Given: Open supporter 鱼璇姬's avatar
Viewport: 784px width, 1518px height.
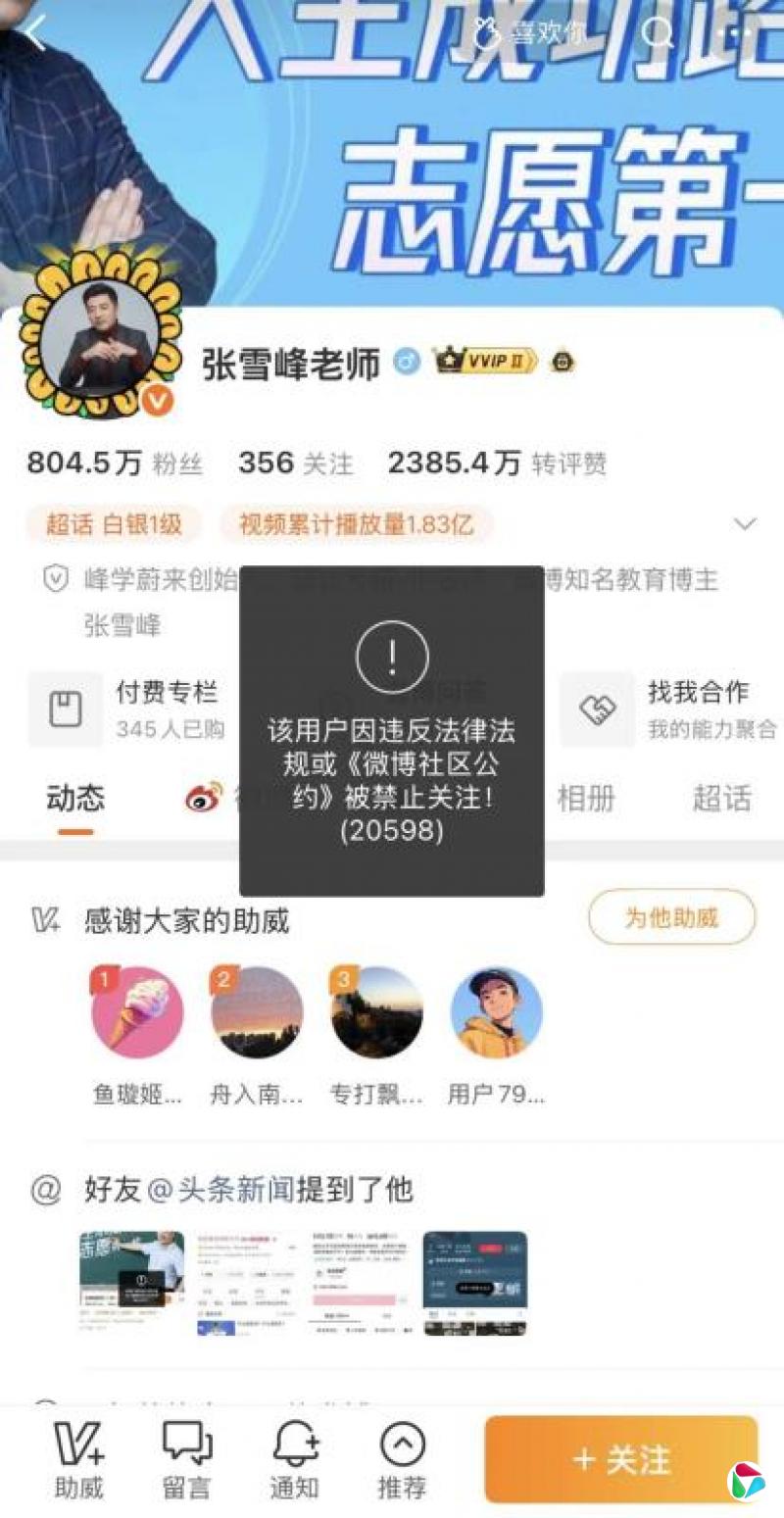Looking at the screenshot, I should [137, 1013].
